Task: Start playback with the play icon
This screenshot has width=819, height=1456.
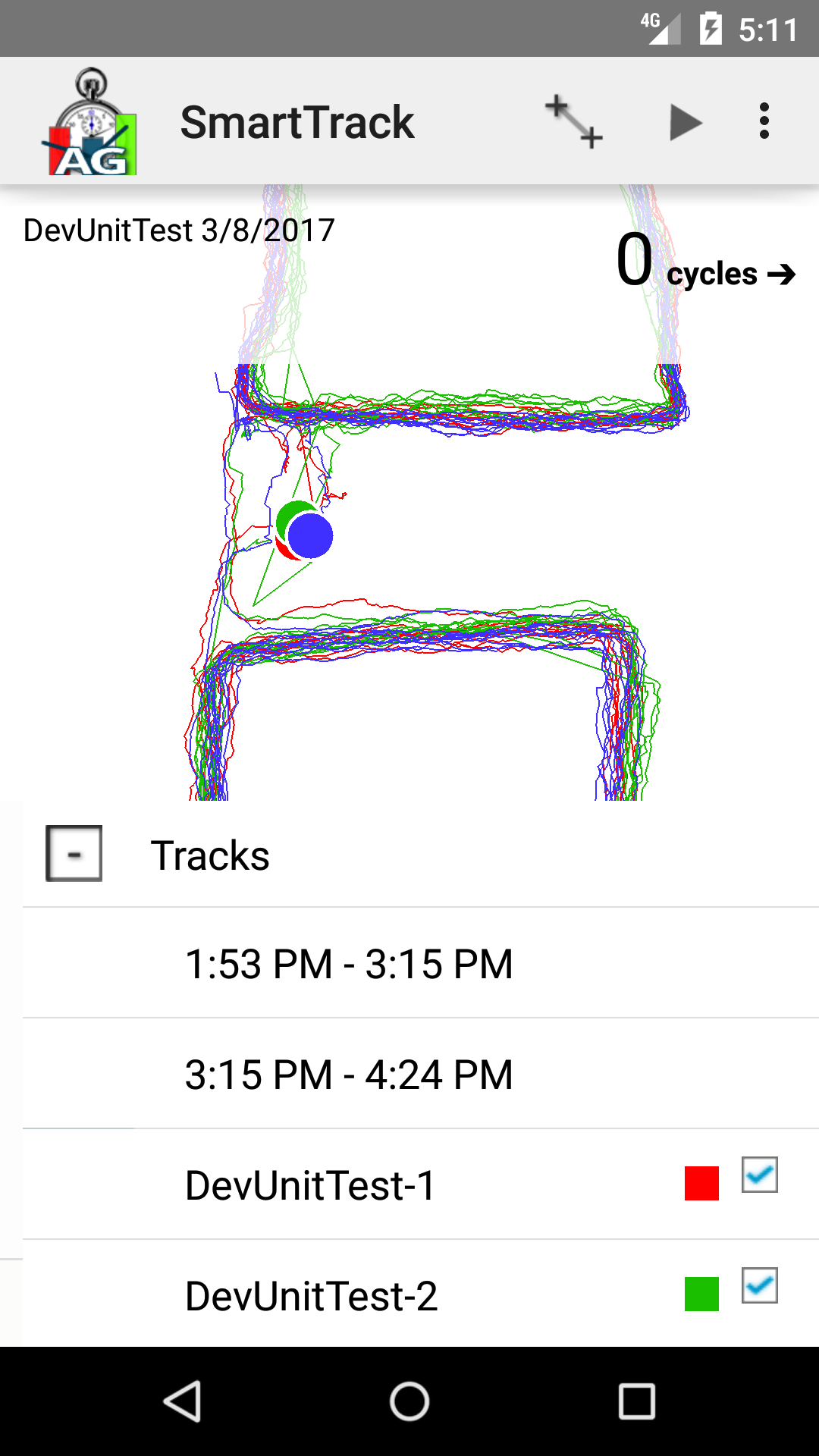Action: [686, 122]
